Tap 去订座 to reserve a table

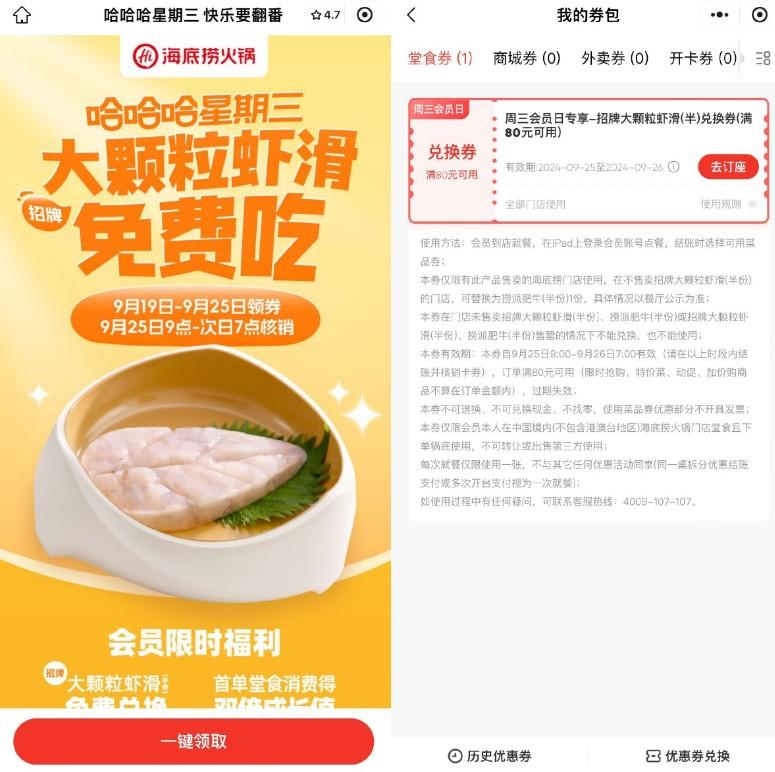pos(728,167)
